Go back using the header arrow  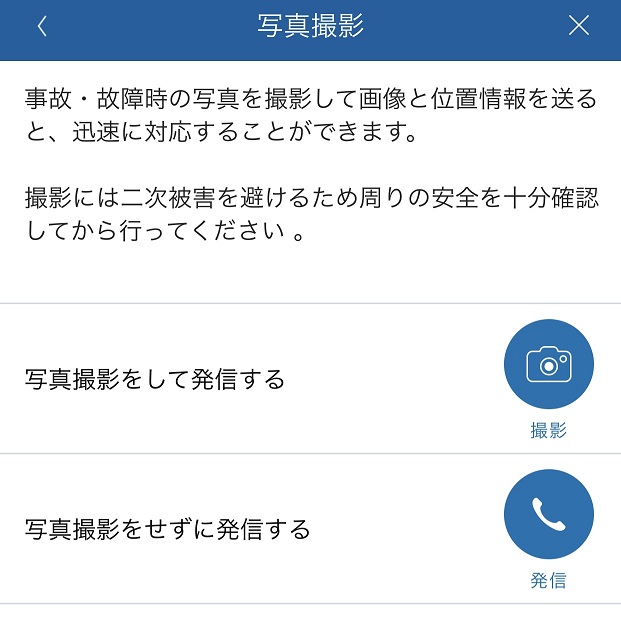point(42,27)
